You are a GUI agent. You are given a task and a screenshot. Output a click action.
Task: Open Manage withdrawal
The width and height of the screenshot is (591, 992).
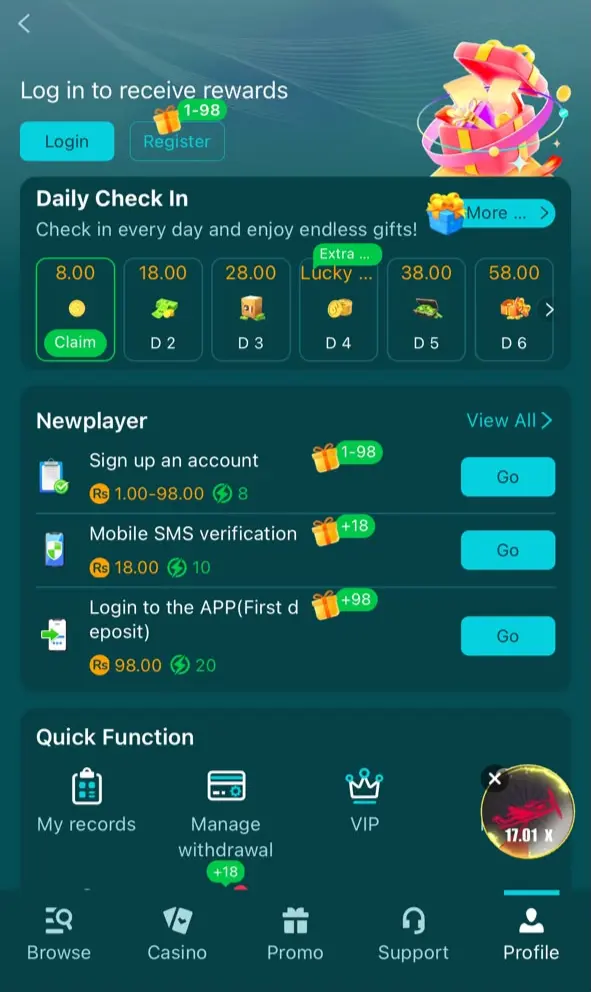point(226,814)
